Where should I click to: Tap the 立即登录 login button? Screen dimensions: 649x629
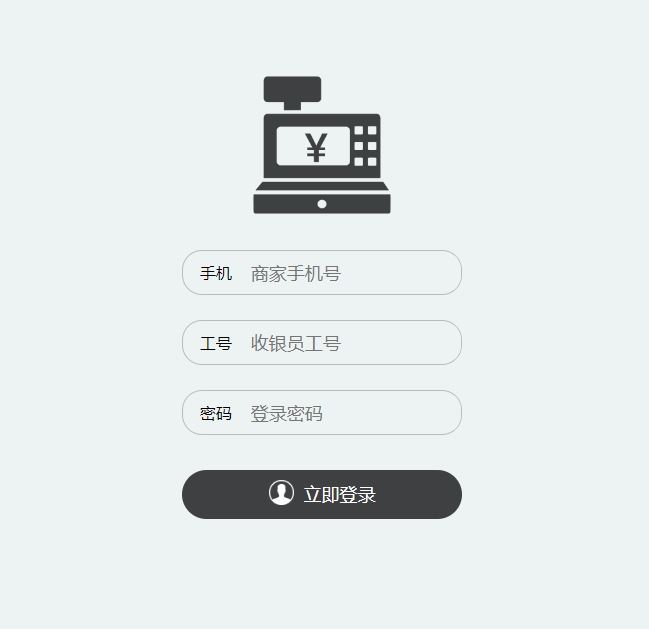(322, 494)
